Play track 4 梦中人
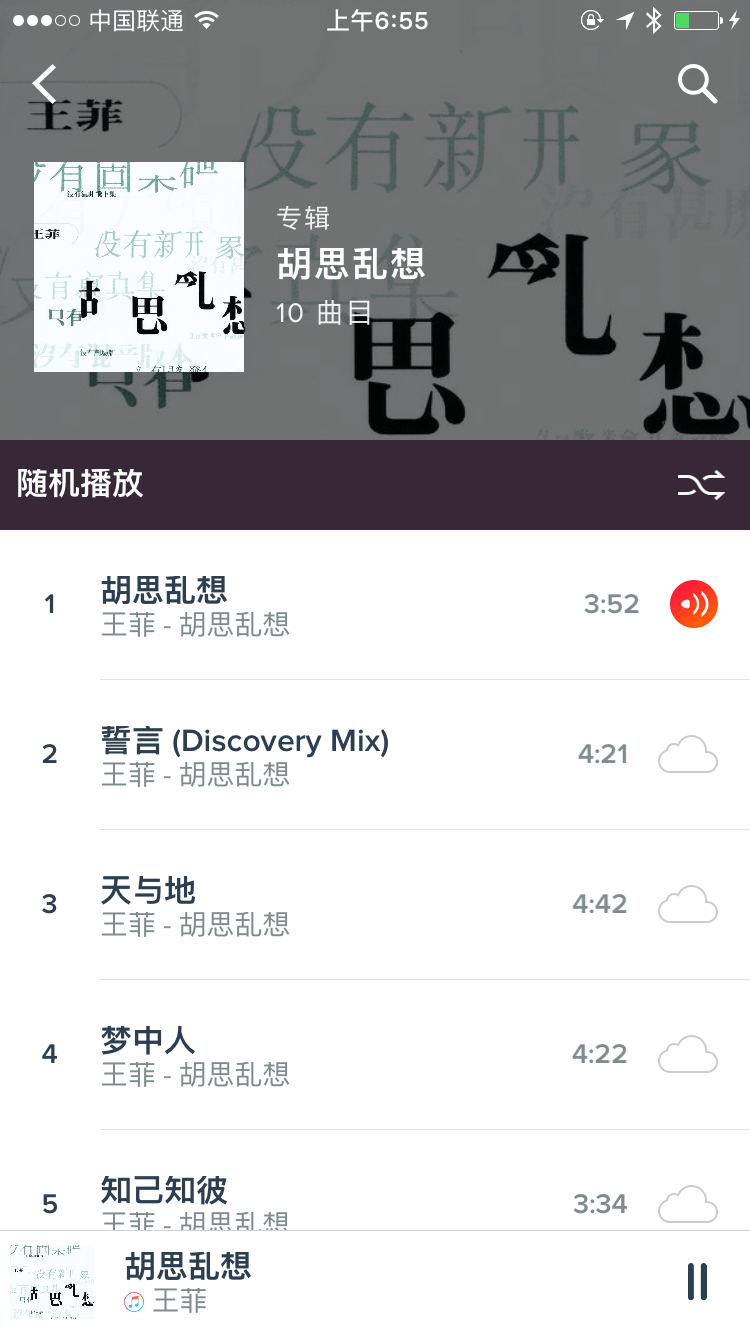The image size is (750, 1334). [x=300, y=1054]
